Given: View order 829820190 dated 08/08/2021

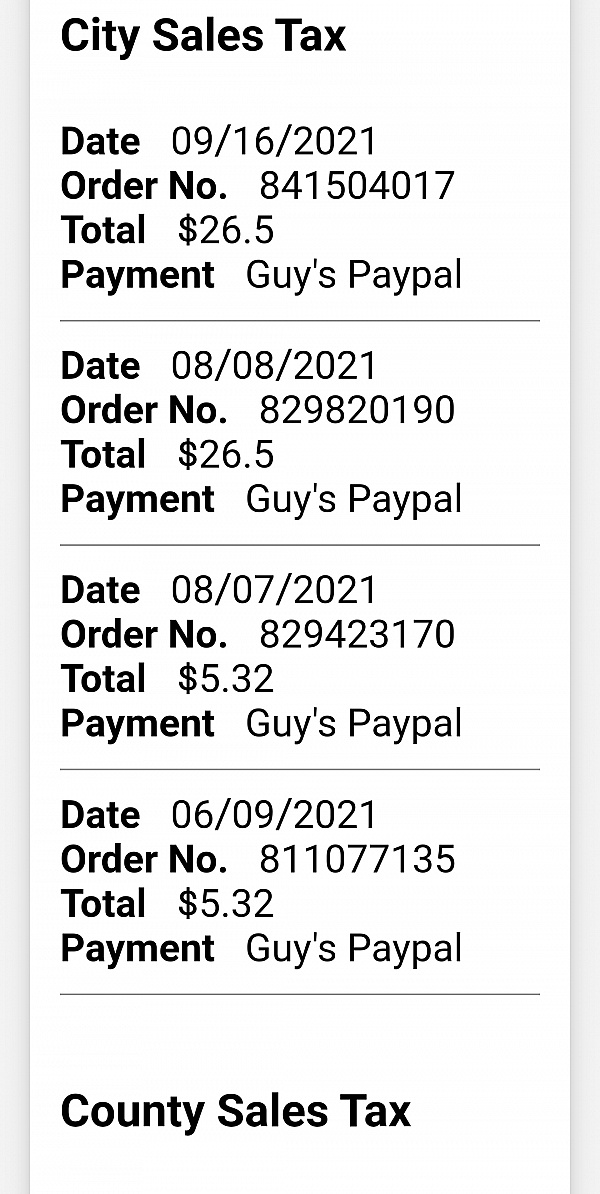Looking at the screenshot, I should click(x=300, y=432).
